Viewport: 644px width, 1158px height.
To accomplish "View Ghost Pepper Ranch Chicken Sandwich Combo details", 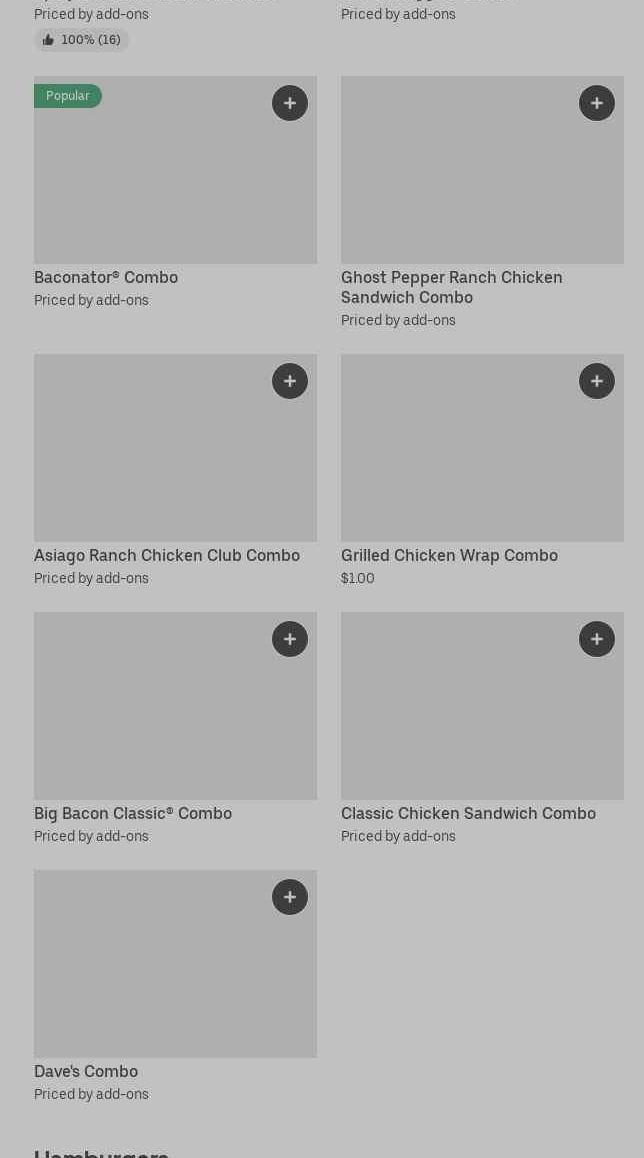I will (x=482, y=202).
